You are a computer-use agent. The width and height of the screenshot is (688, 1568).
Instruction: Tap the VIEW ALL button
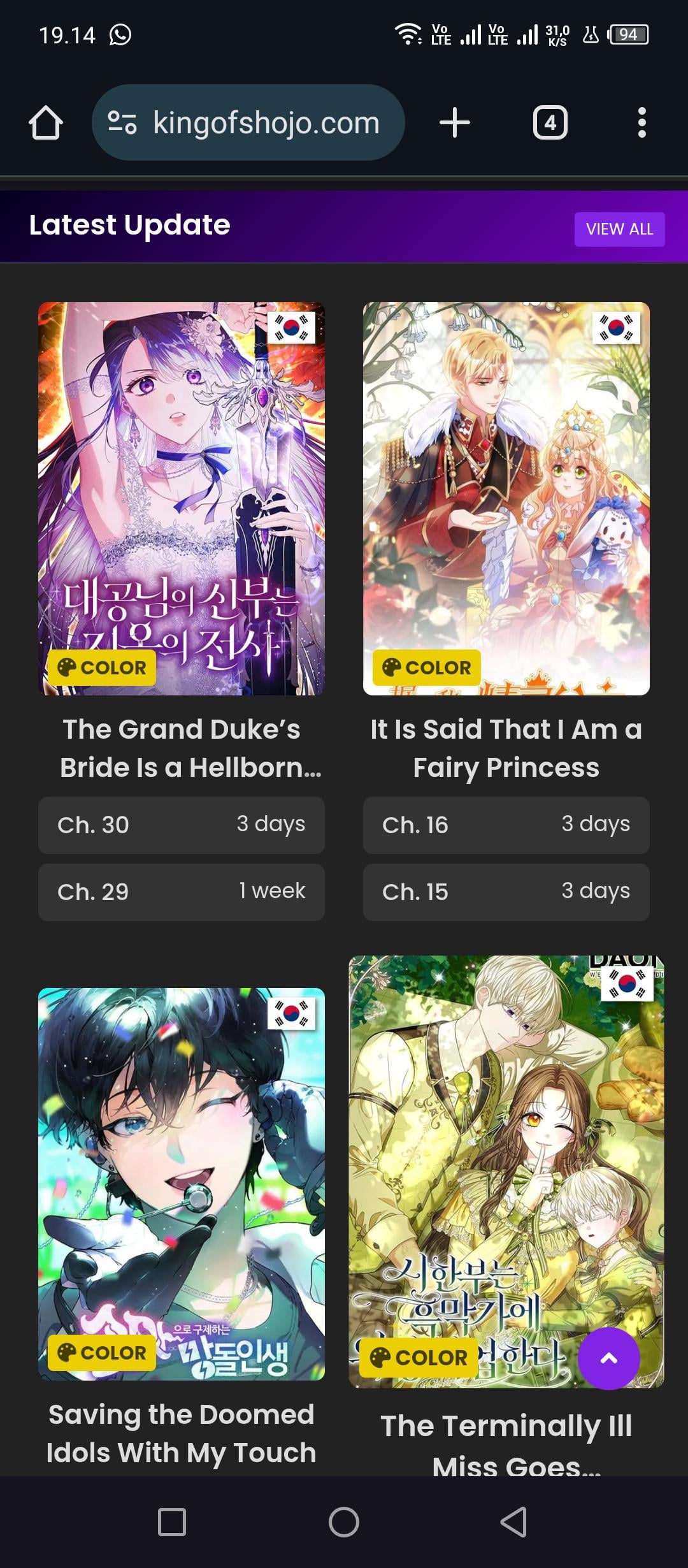(618, 228)
